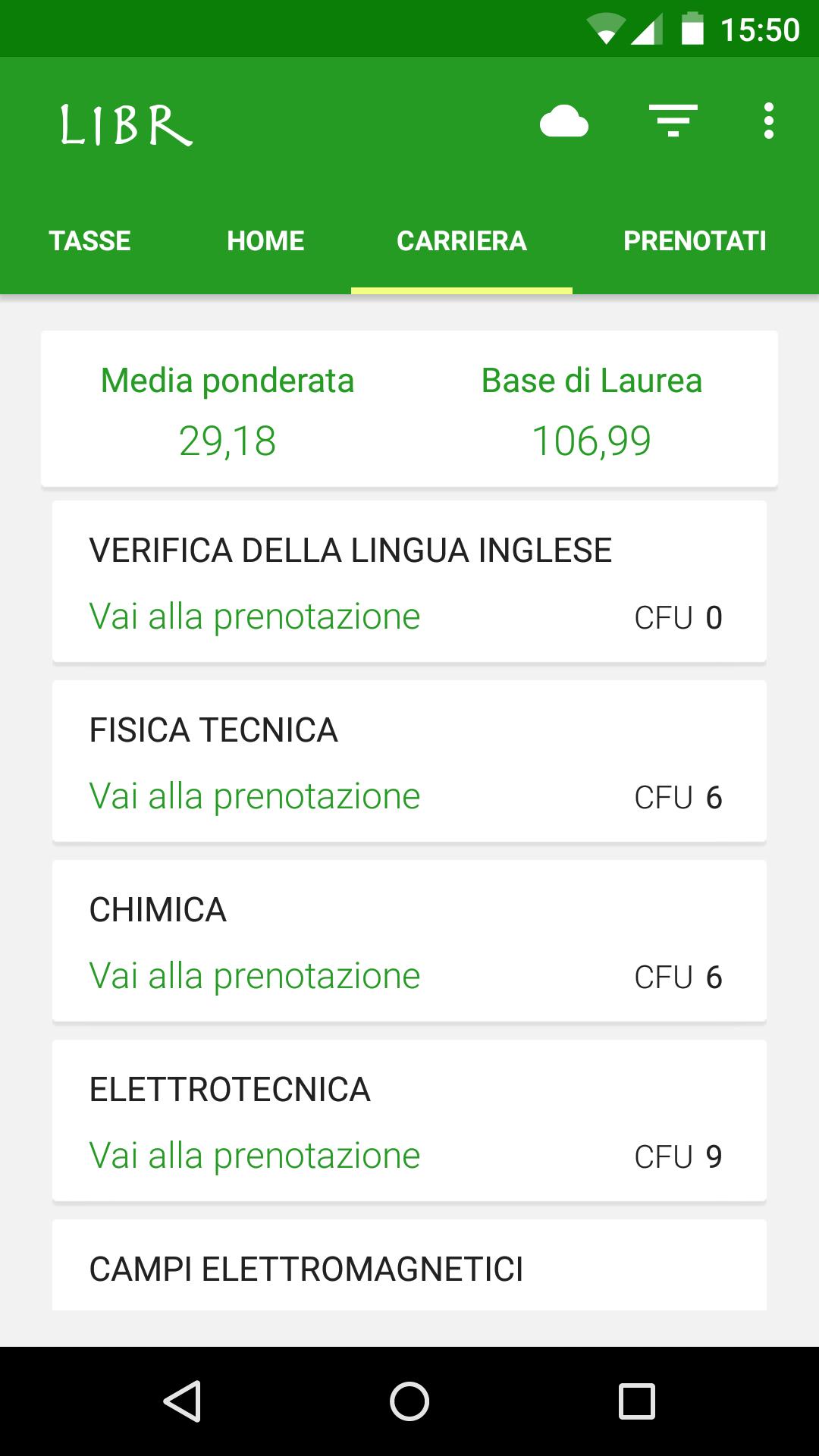Tap Vai alla prenotazione for ELETTROTECNICA
The image size is (819, 1456).
click(254, 1155)
